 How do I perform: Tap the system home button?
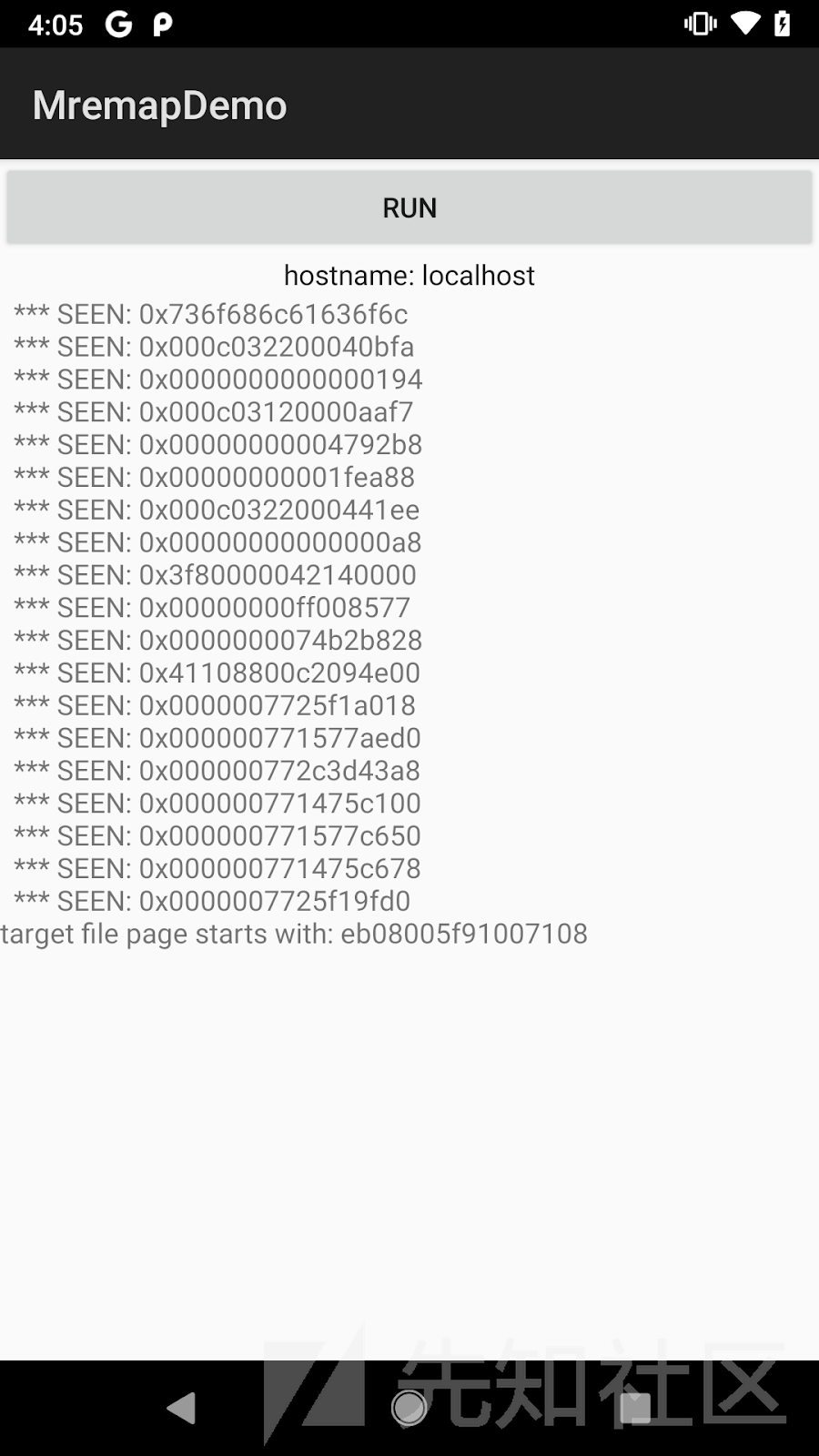pos(409,1408)
